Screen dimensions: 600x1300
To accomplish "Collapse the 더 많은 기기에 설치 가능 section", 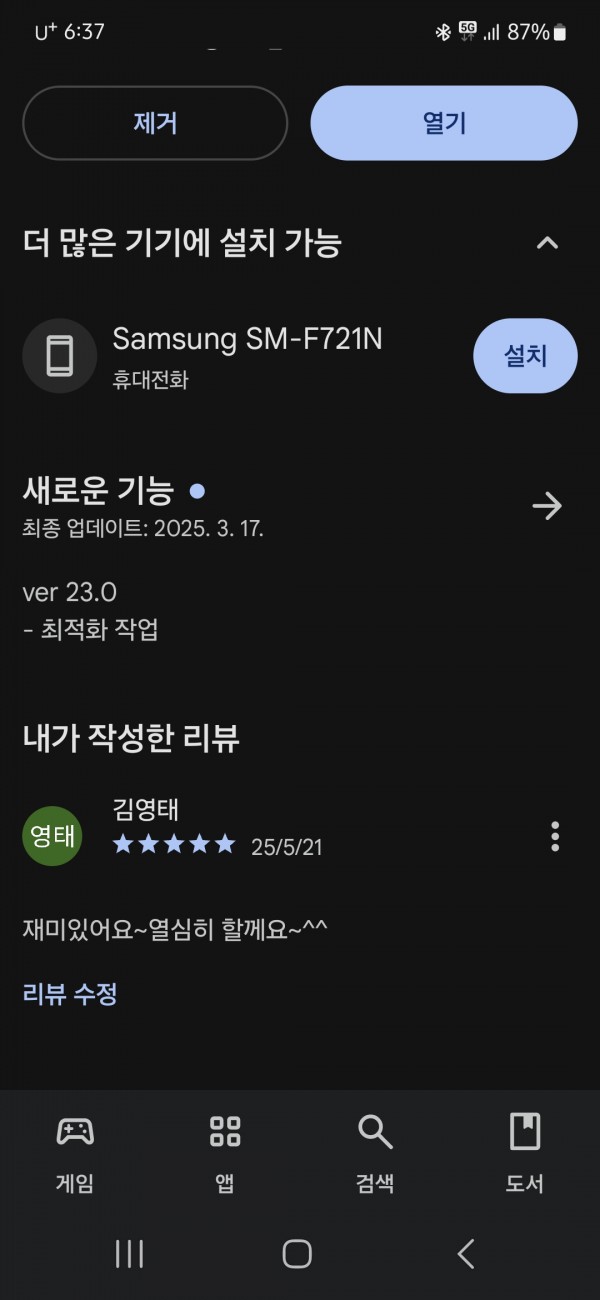I will pos(547,243).
